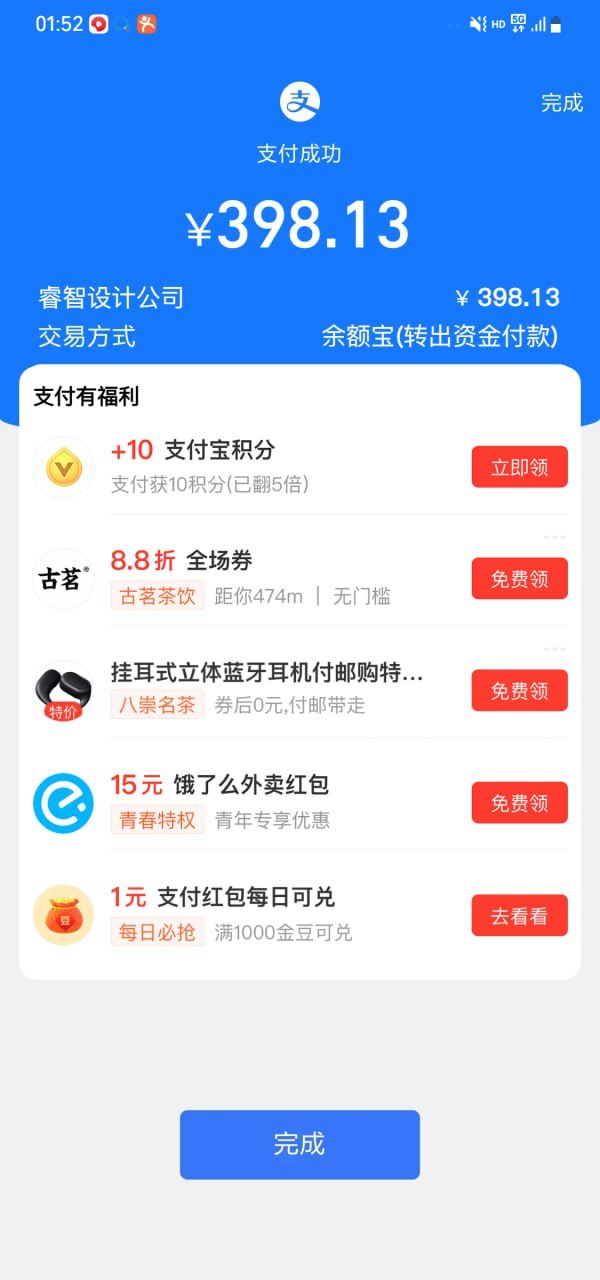The image size is (600, 1280).
Task: Get the 古茗茶饮 8.8折 coupon with 免费领
Action: point(519,579)
